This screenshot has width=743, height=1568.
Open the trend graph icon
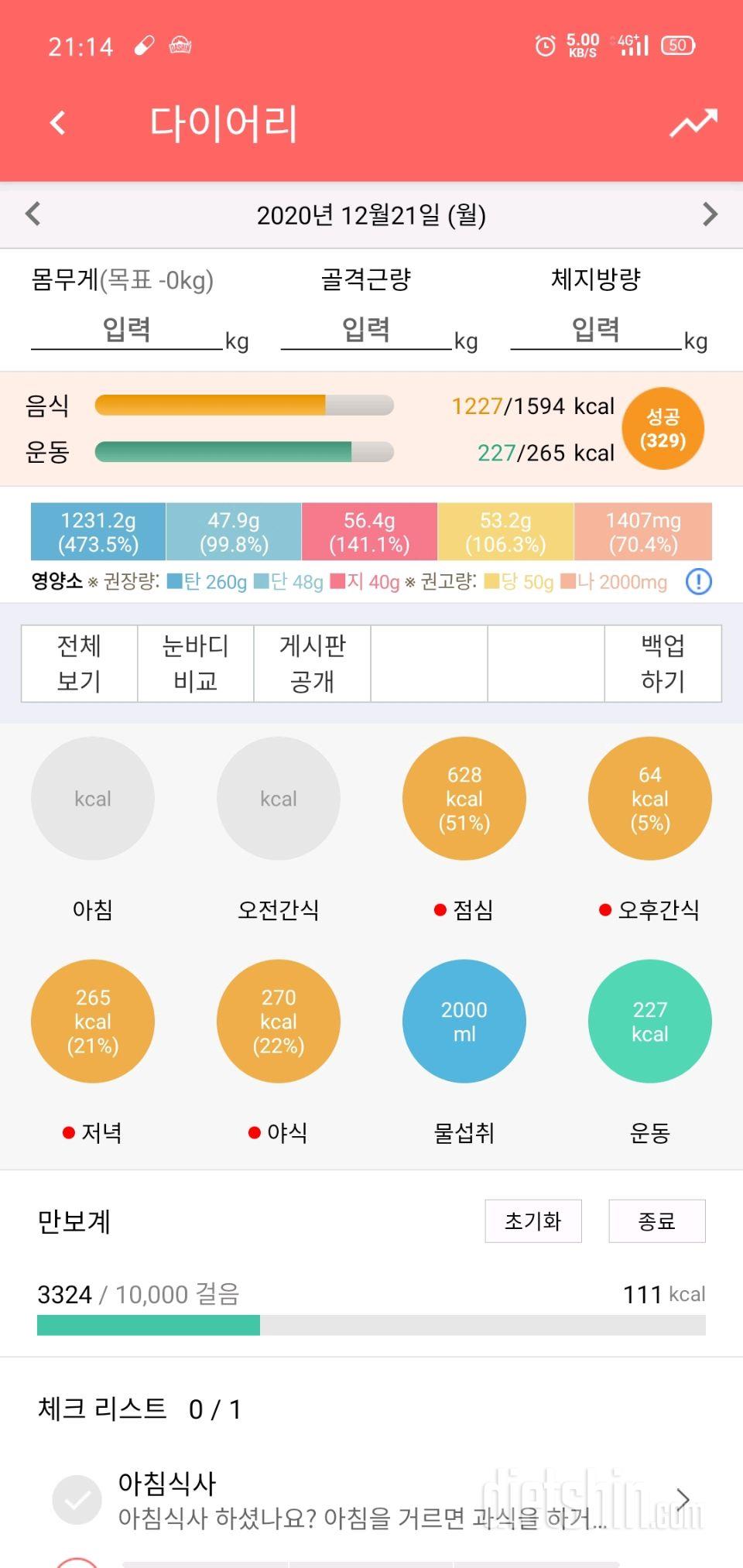[693, 124]
